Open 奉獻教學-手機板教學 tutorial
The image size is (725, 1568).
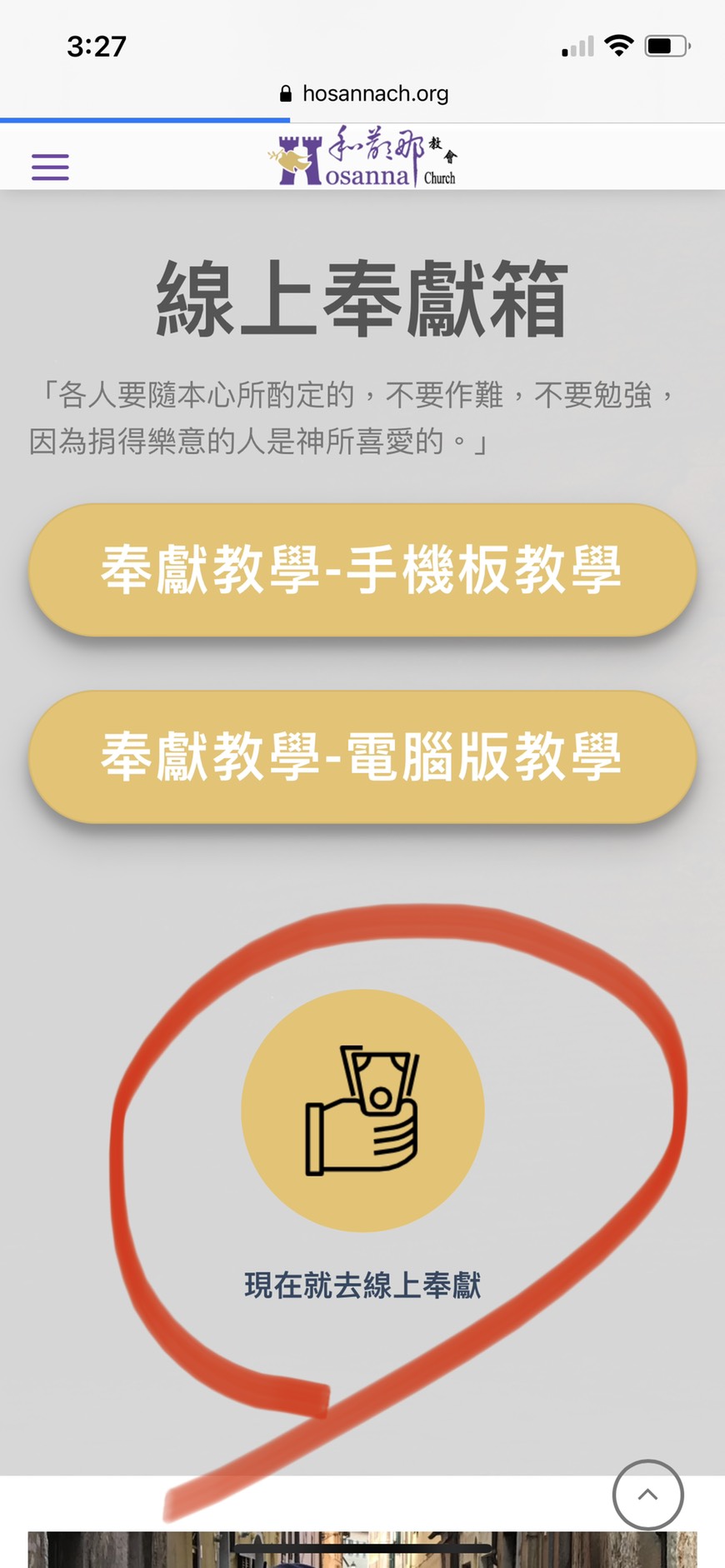coord(362,570)
